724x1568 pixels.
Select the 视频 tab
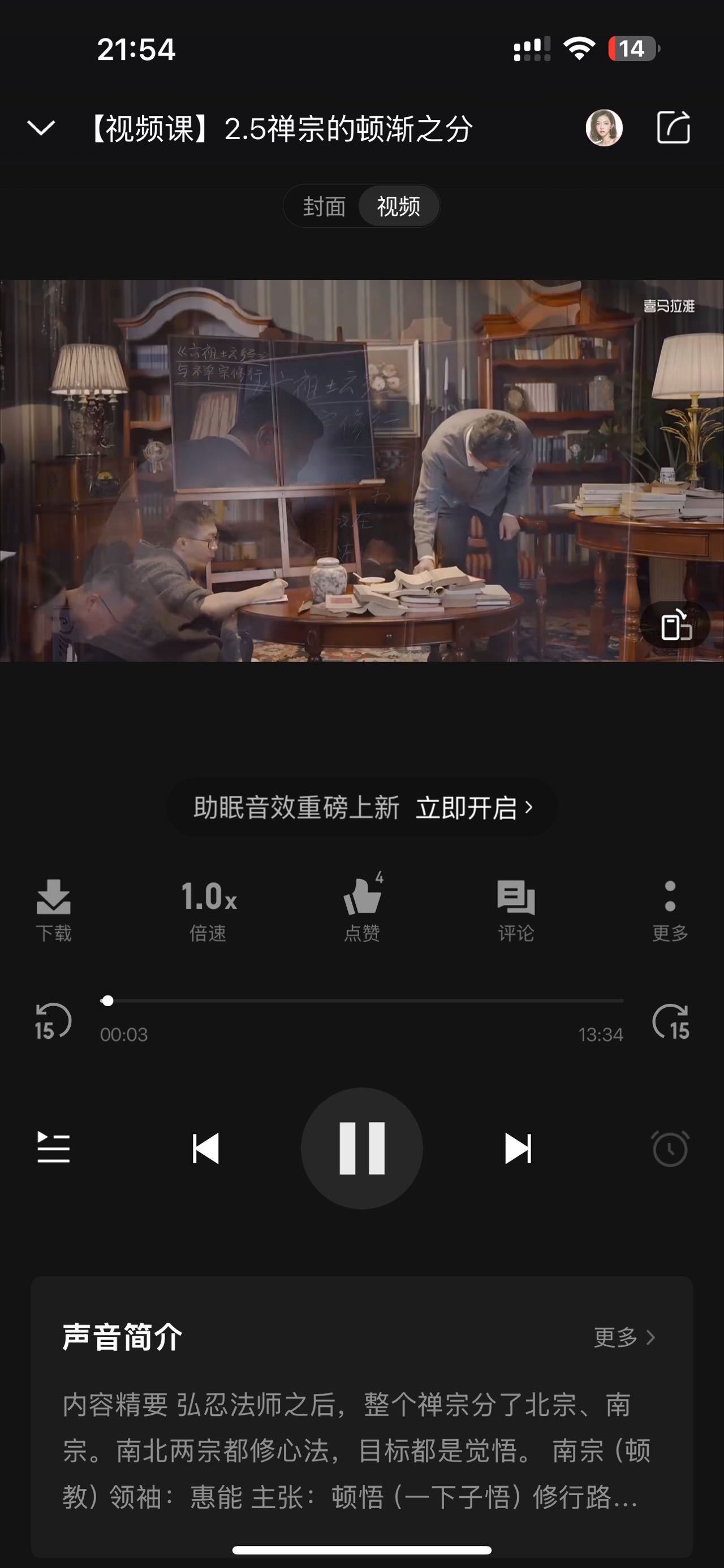click(x=400, y=206)
